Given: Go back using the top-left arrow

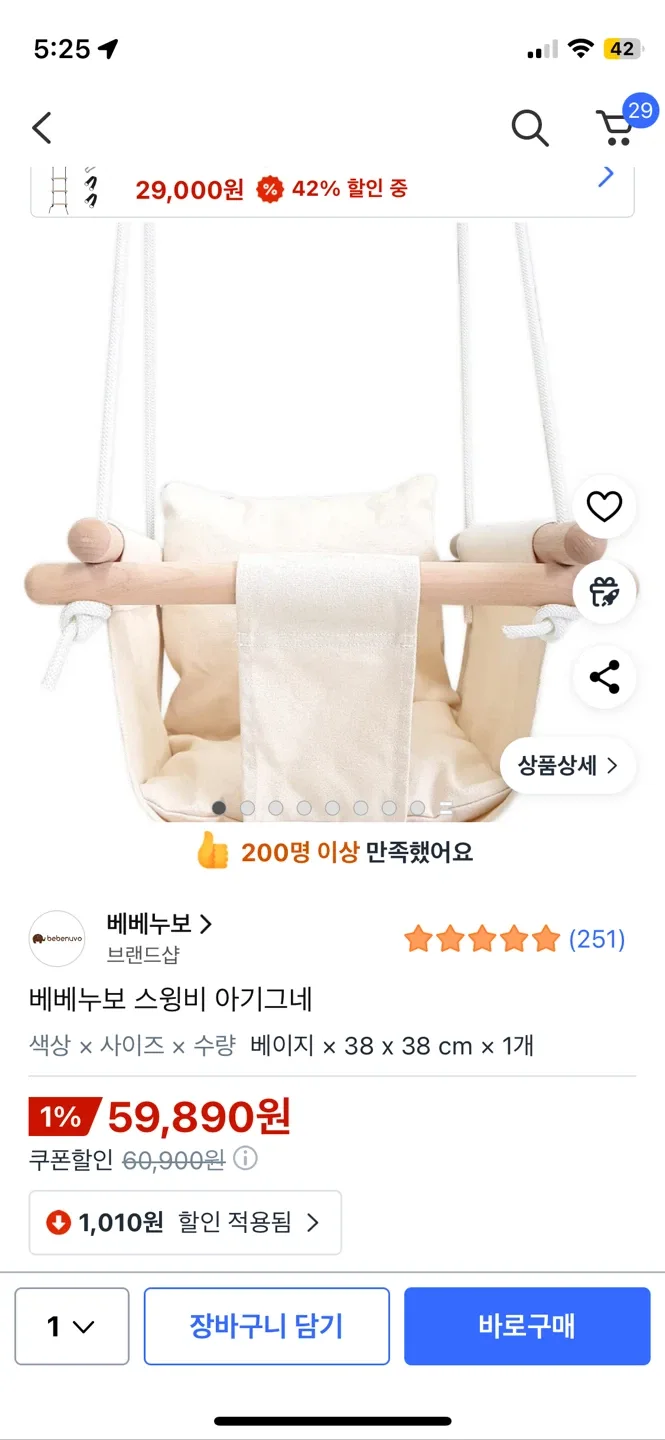Looking at the screenshot, I should pyautogui.click(x=41, y=128).
